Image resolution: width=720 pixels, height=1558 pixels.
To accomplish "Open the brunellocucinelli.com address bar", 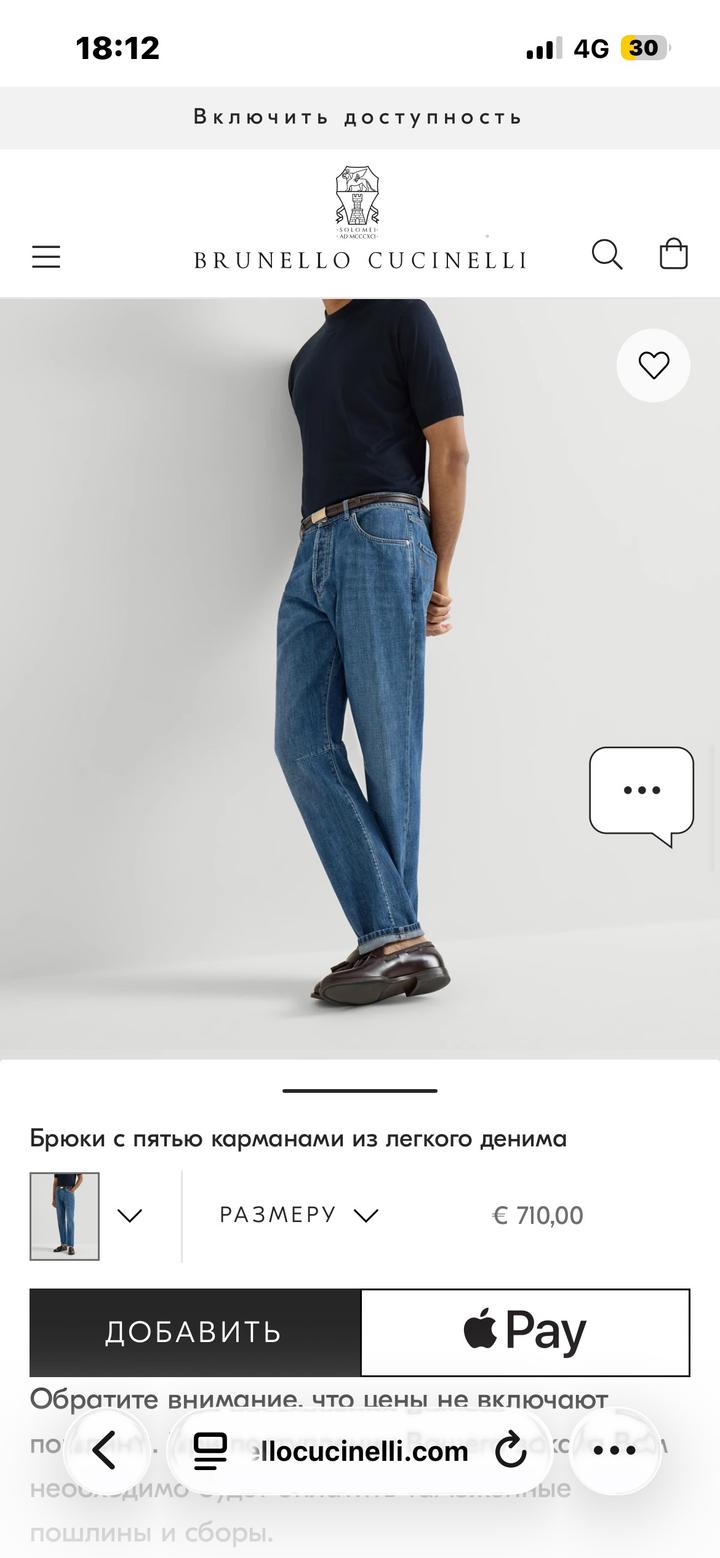I will (359, 1451).
